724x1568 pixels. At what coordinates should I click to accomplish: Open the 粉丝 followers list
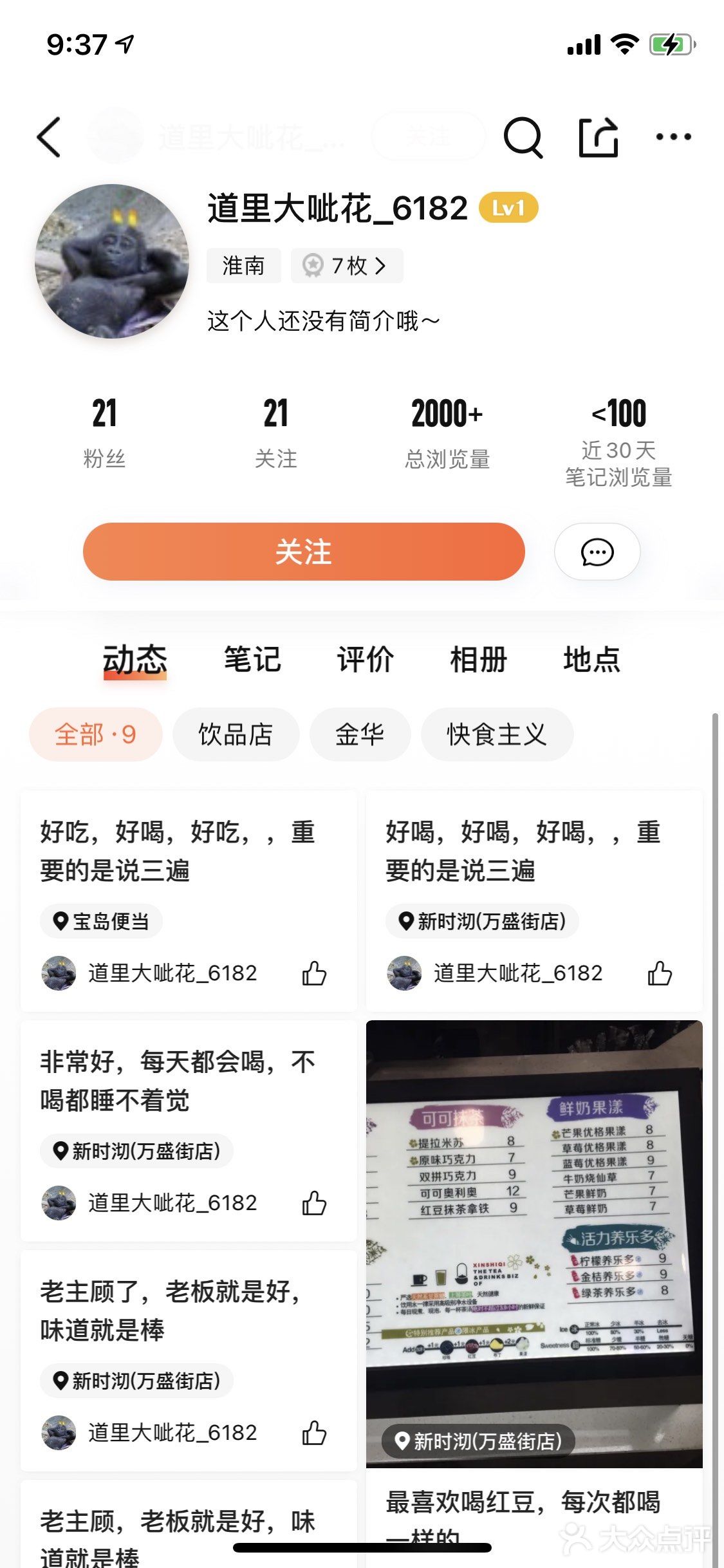coord(106,431)
